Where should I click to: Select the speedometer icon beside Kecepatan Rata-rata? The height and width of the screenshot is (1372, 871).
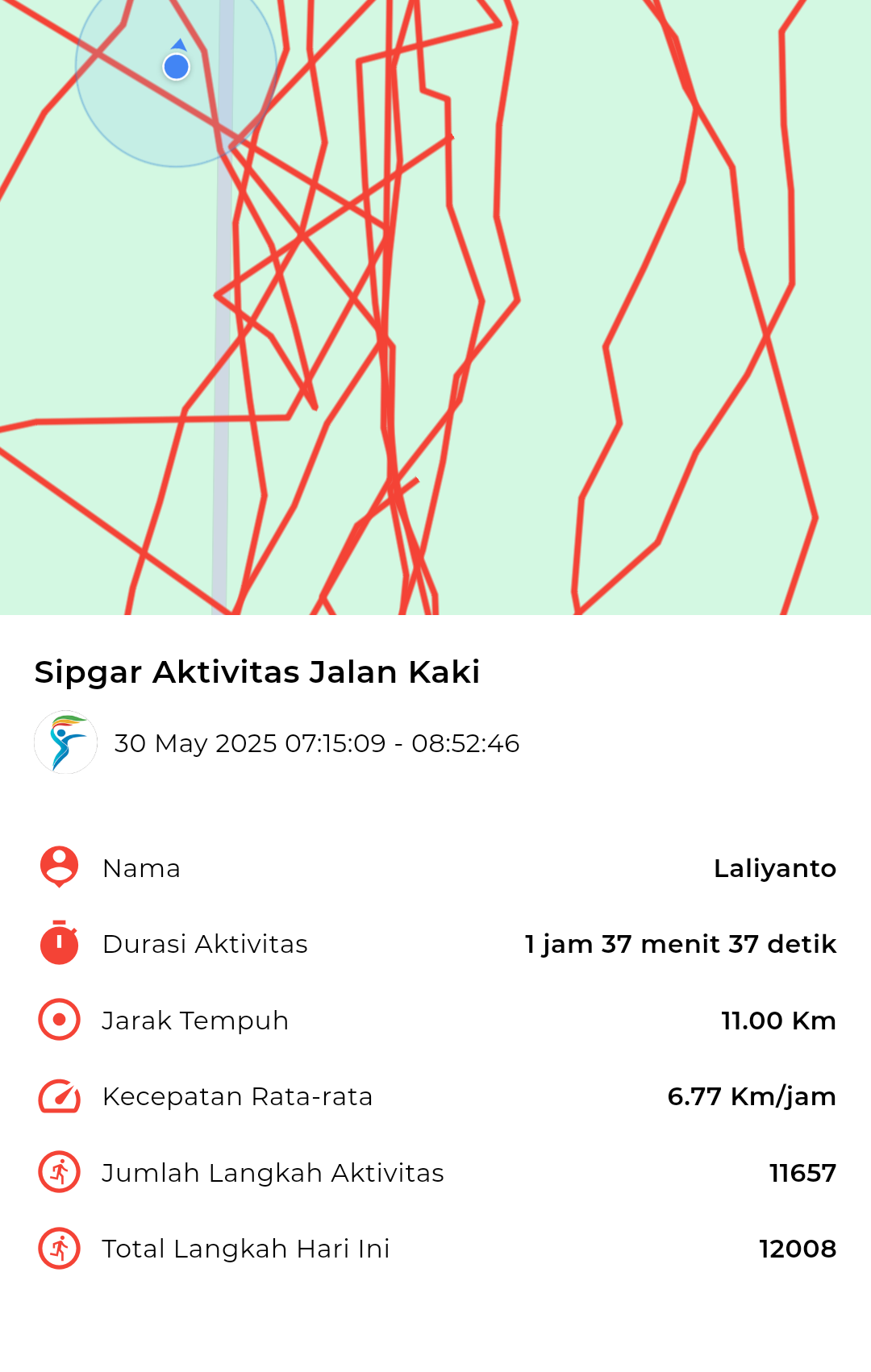57,1096
